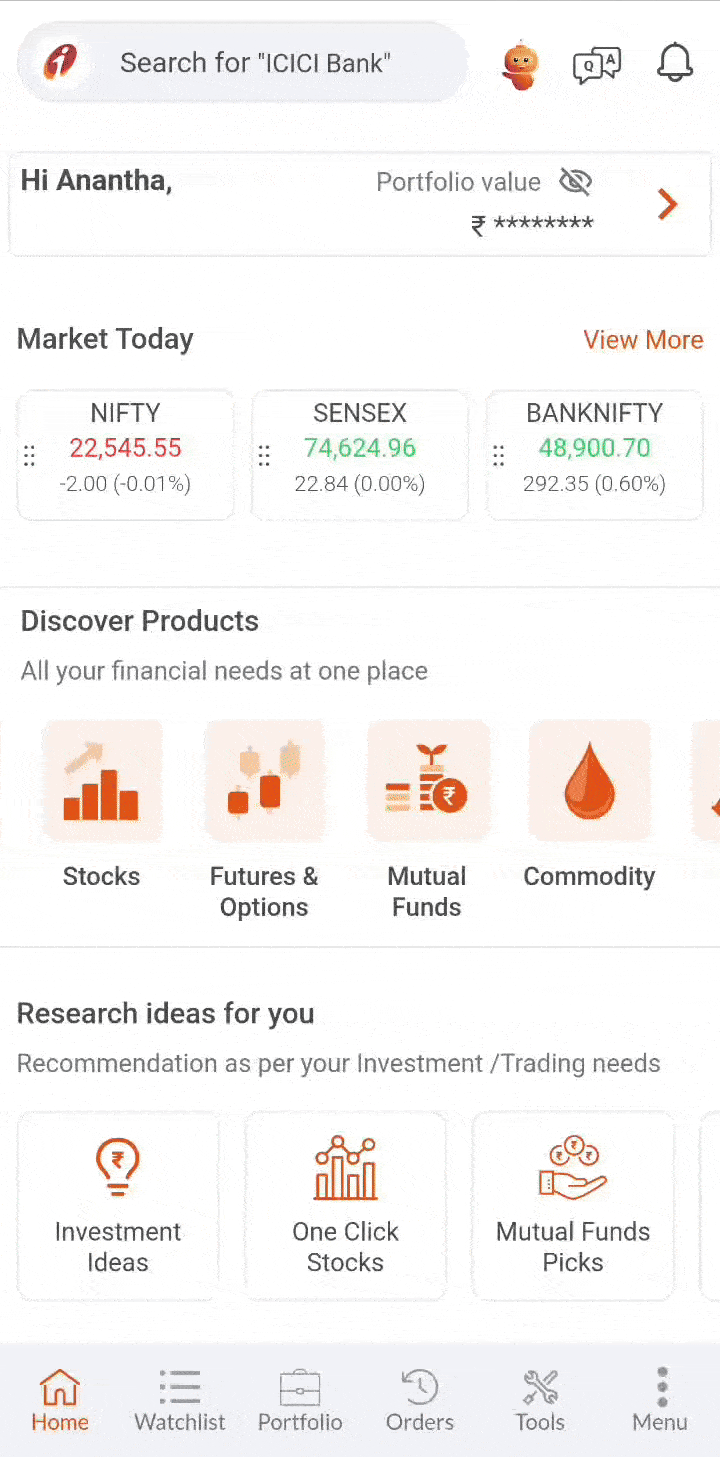Open the notifications bell
The height and width of the screenshot is (1457, 720).
pyautogui.click(x=675, y=62)
